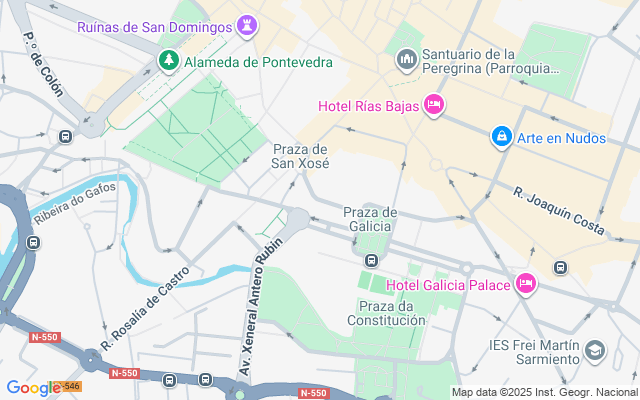This screenshot has width=640, height=400.
Task: Open the Hotel Galicia Palace pin
Action: pyautogui.click(x=526, y=284)
